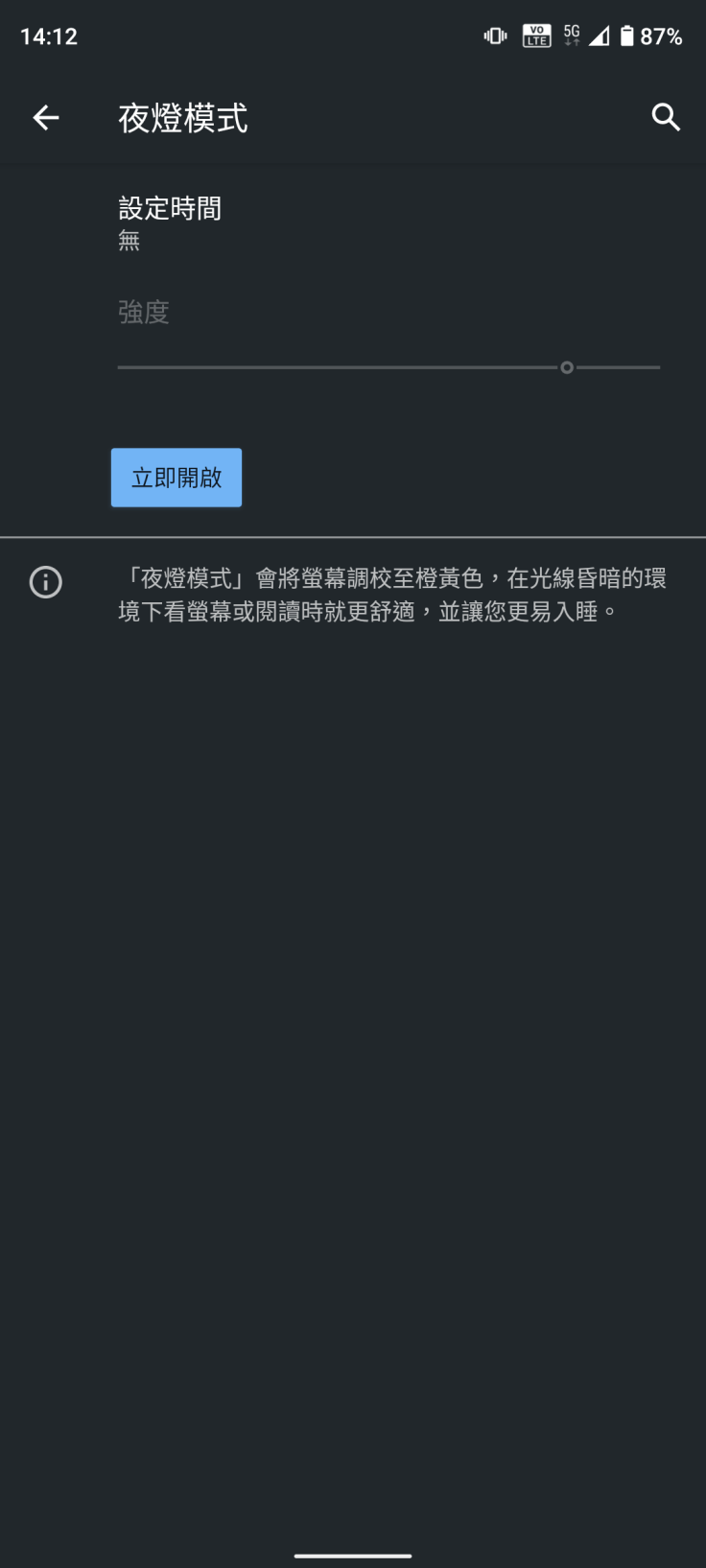Tap the 立即開啟 button
The image size is (706, 1568).
[x=176, y=478]
